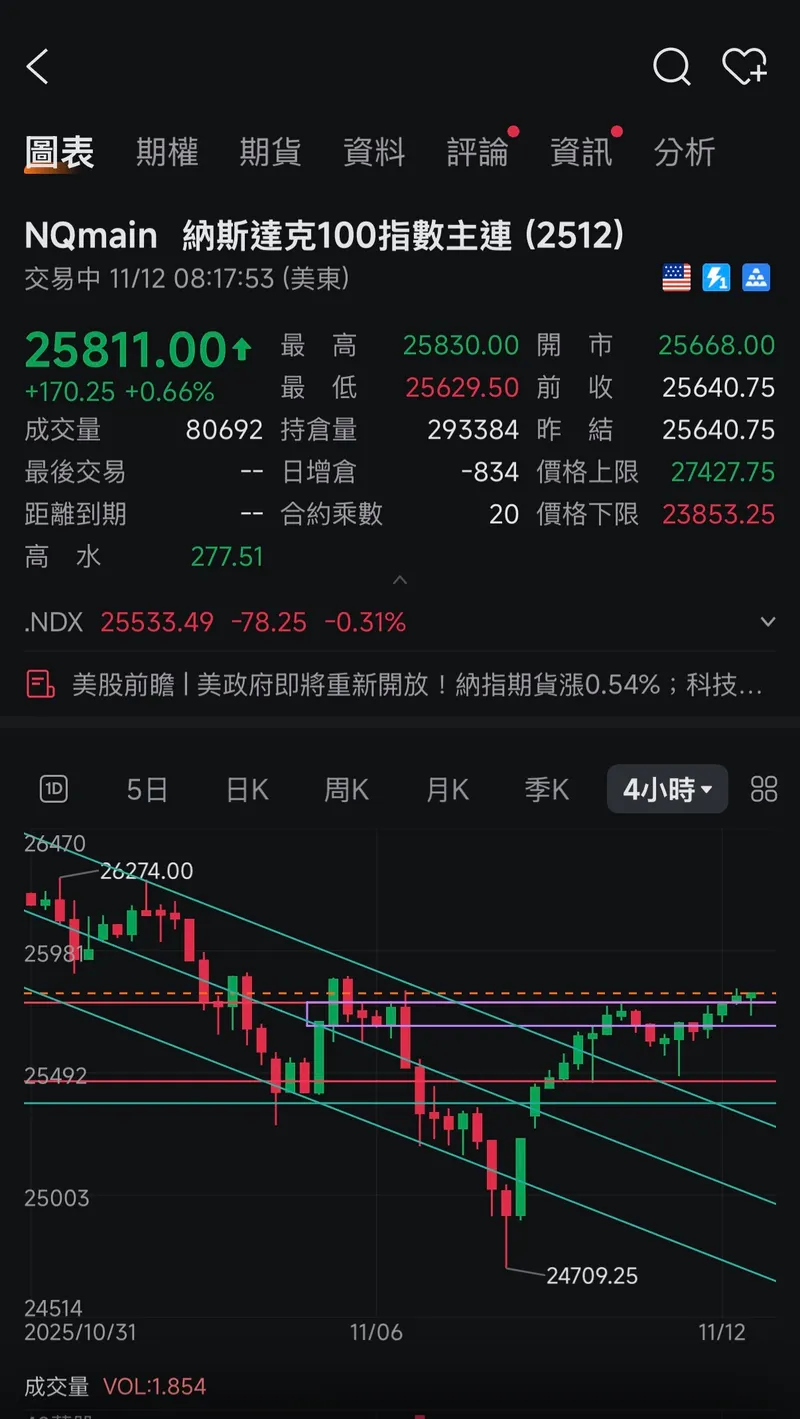Show the 日K candlestick chart

coord(247,790)
